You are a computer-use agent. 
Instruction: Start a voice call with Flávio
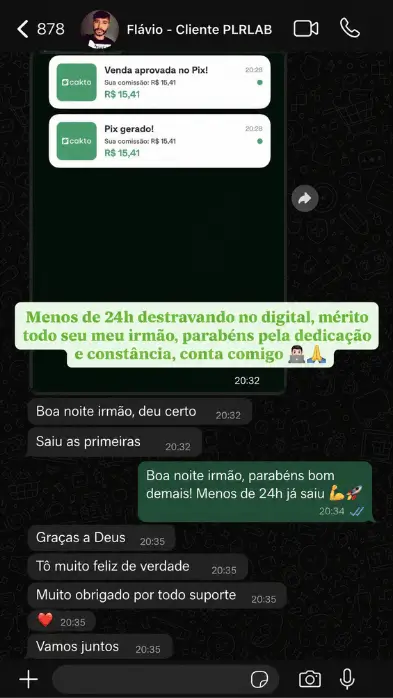350,28
